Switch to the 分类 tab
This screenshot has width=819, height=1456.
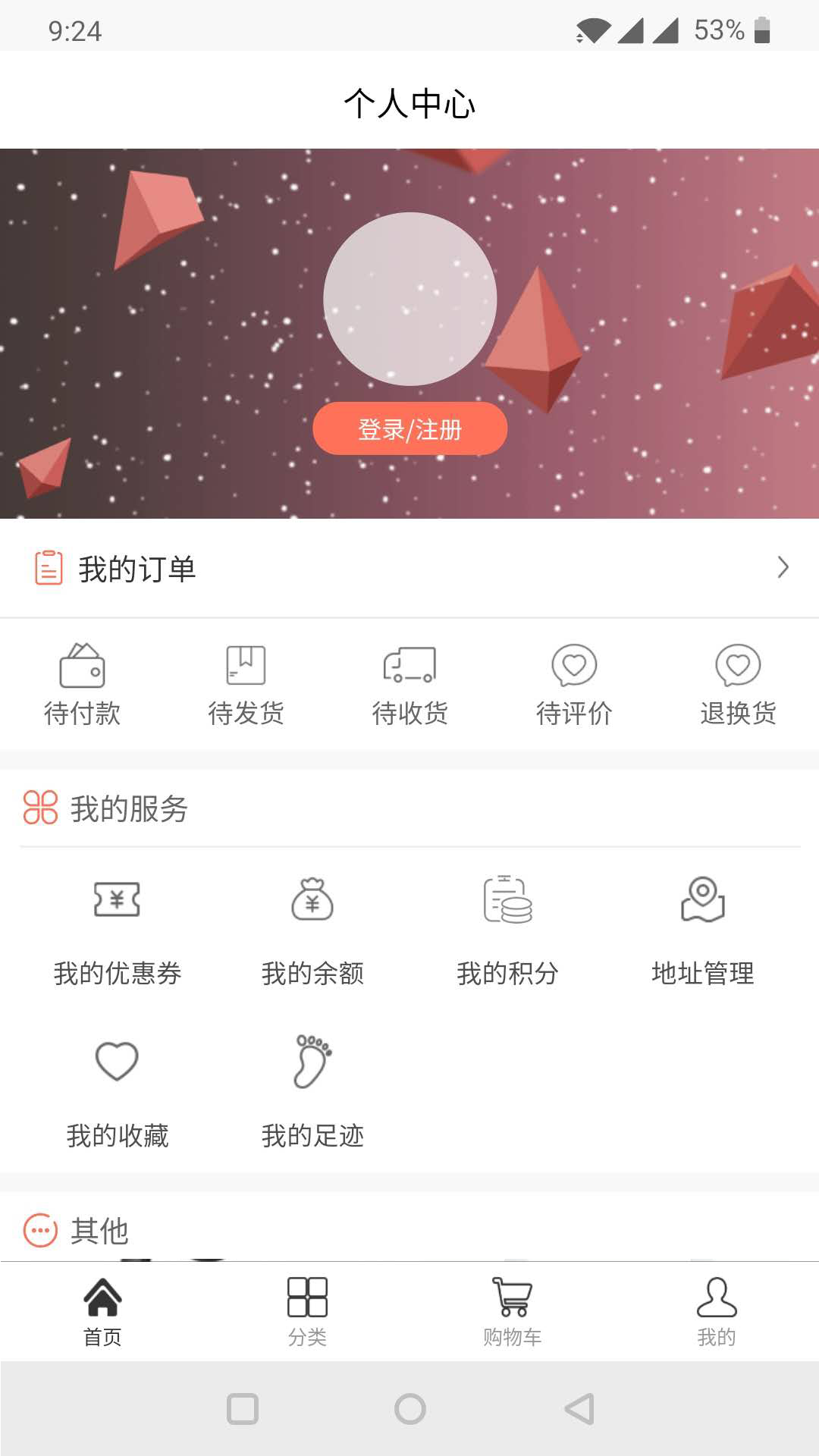coord(307,1312)
